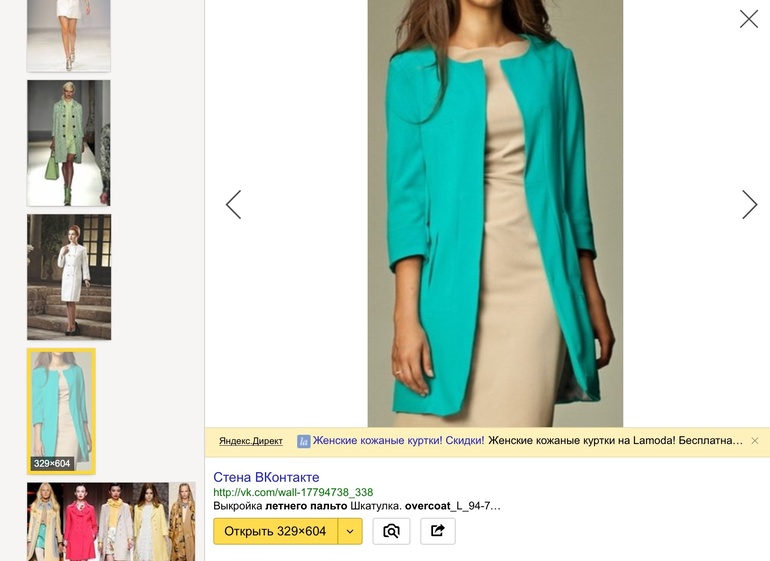Open the vk.com wall URL link

(x=293, y=492)
